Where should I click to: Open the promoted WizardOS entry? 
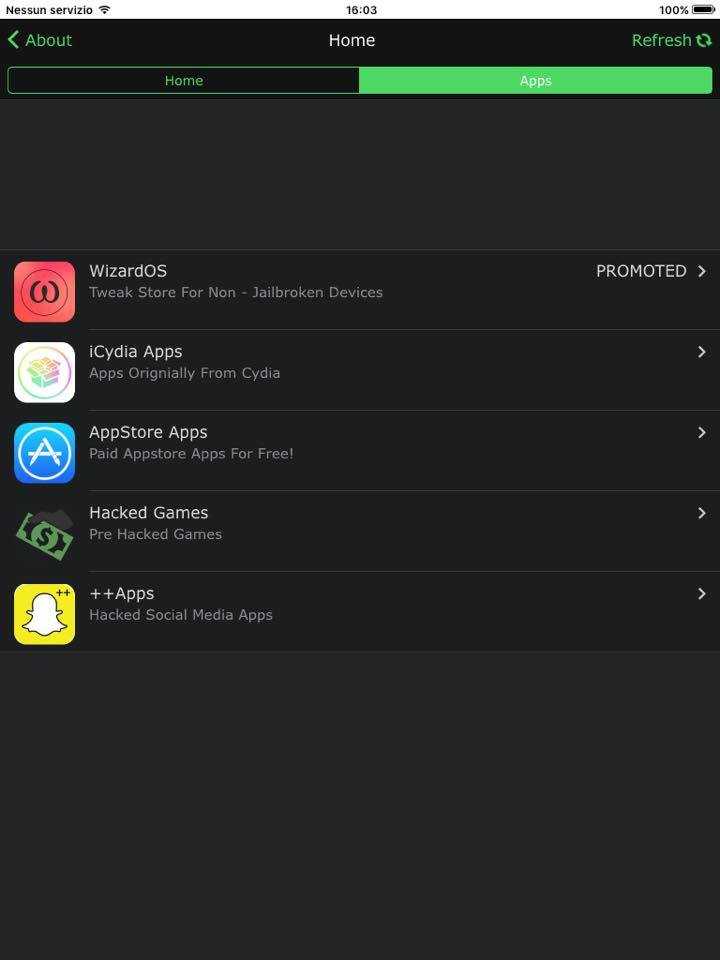click(360, 290)
